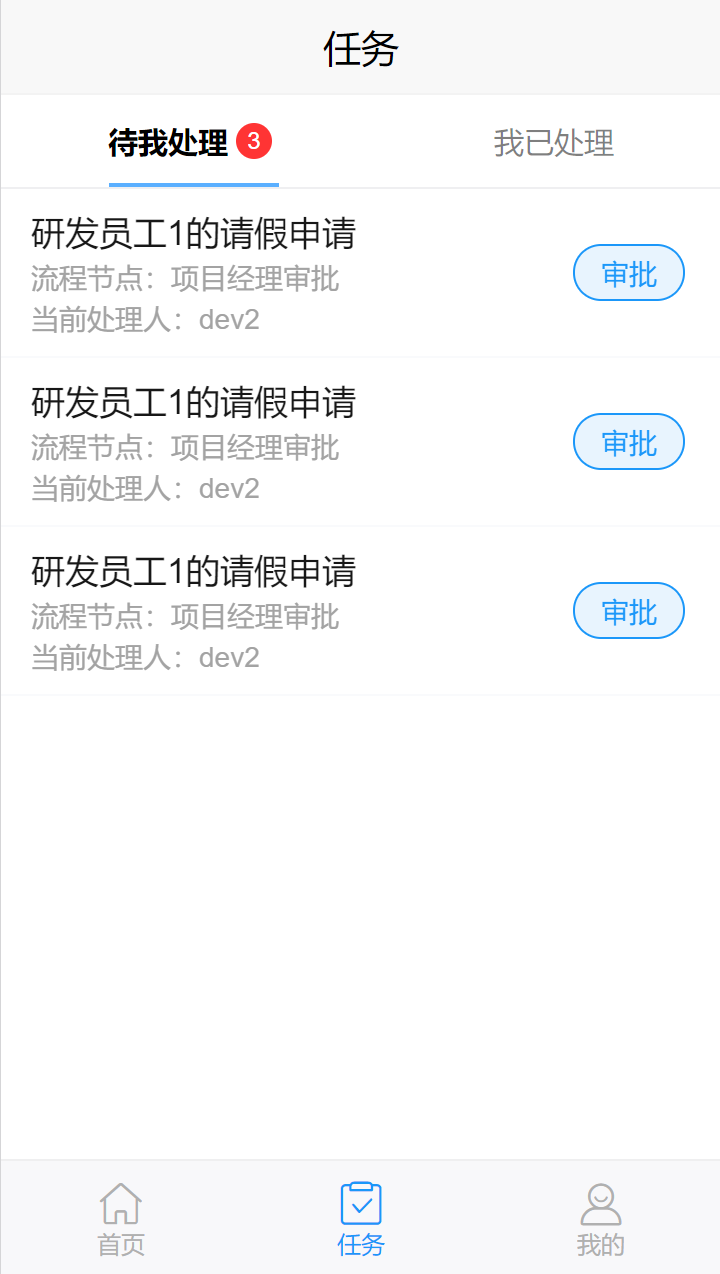Click the user avatar icon above 我的

click(x=601, y=1202)
